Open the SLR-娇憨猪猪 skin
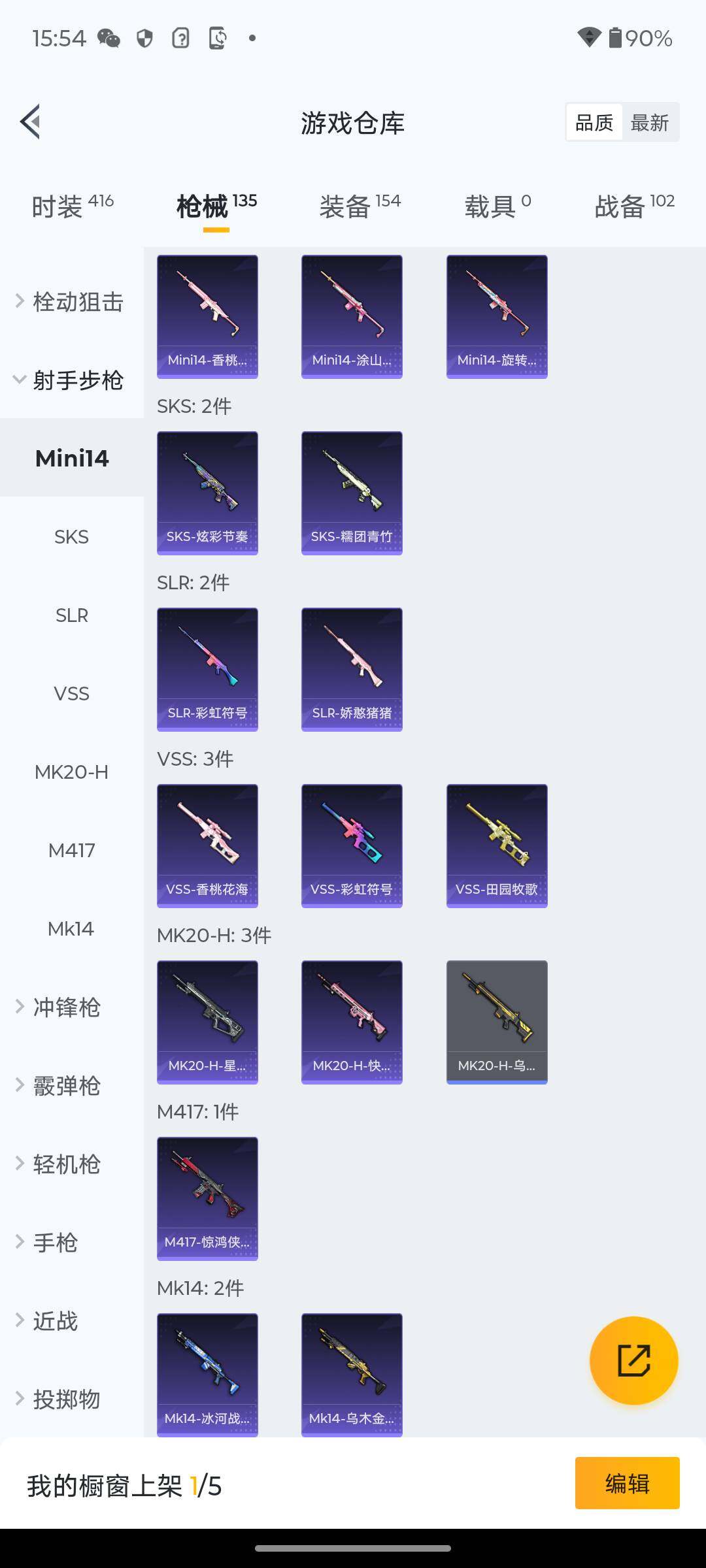706x1568 pixels. [x=352, y=670]
